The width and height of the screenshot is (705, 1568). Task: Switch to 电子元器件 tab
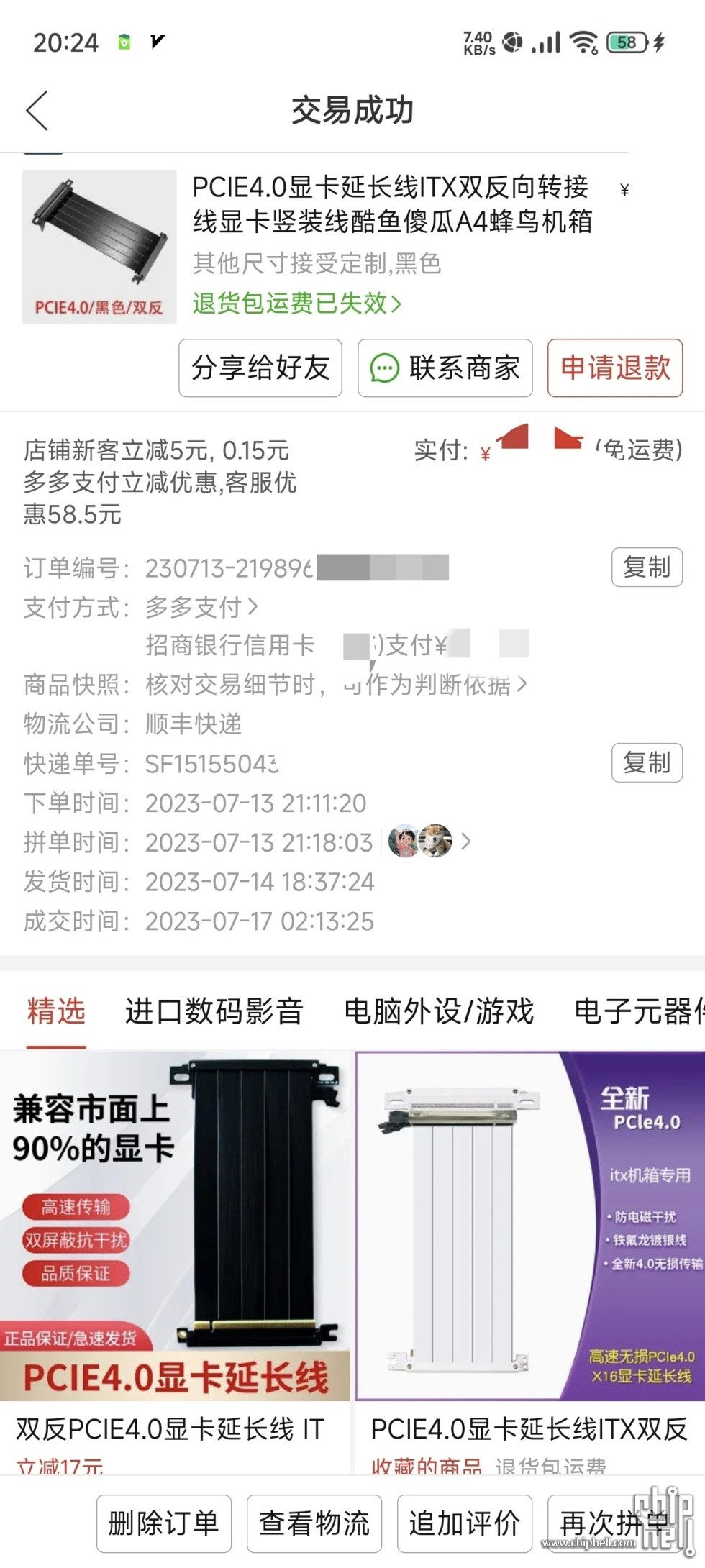coord(639,1011)
